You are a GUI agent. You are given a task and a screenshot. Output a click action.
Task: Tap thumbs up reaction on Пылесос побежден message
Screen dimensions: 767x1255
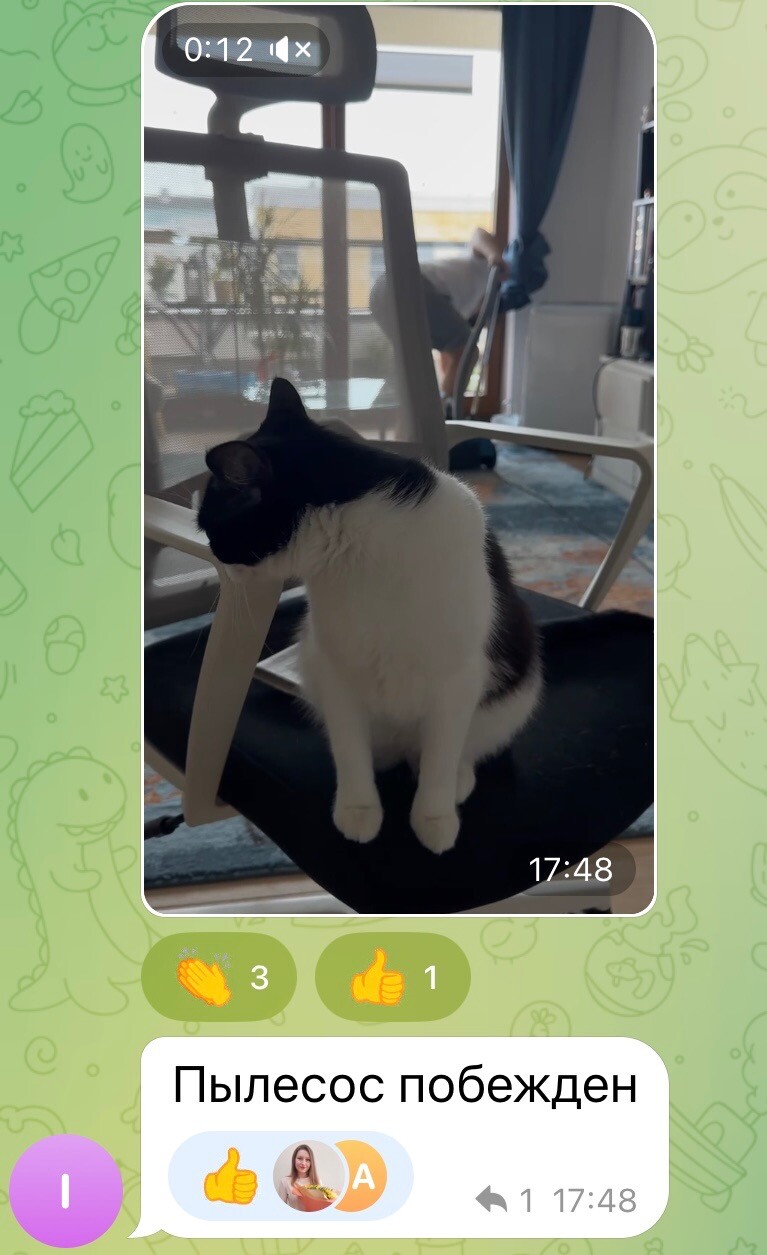[x=230, y=1177]
